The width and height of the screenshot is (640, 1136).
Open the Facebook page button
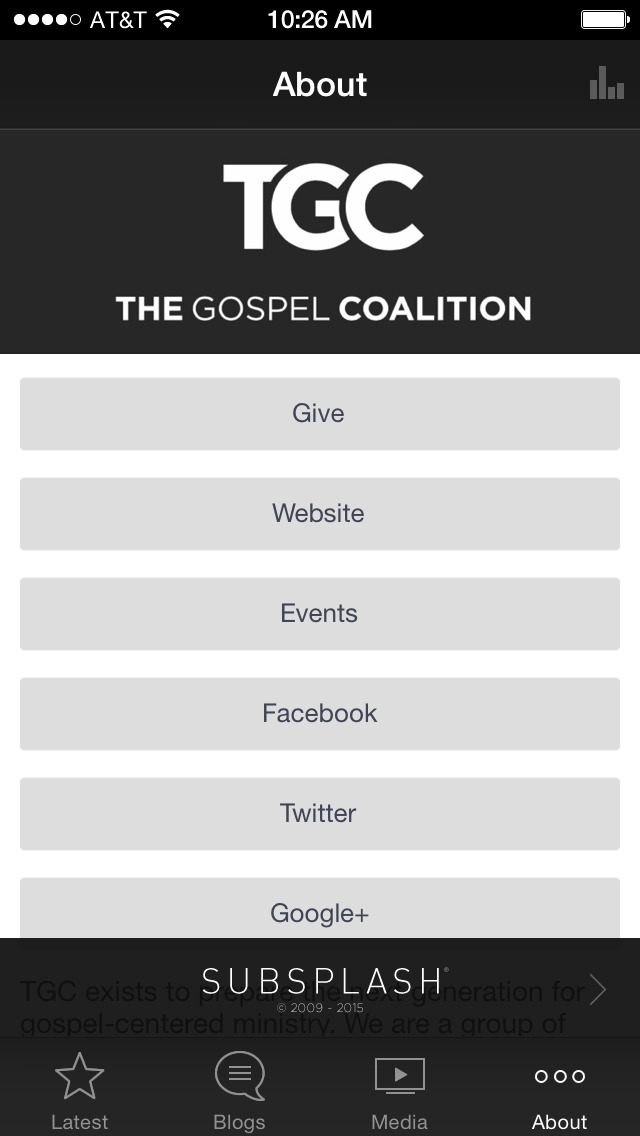tap(320, 714)
